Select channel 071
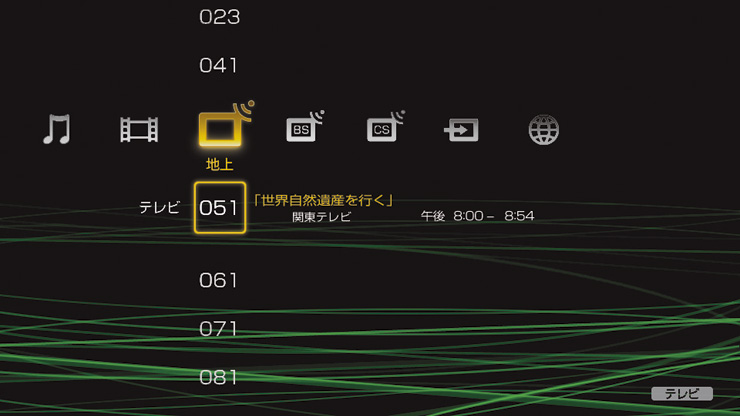 [x=219, y=329]
